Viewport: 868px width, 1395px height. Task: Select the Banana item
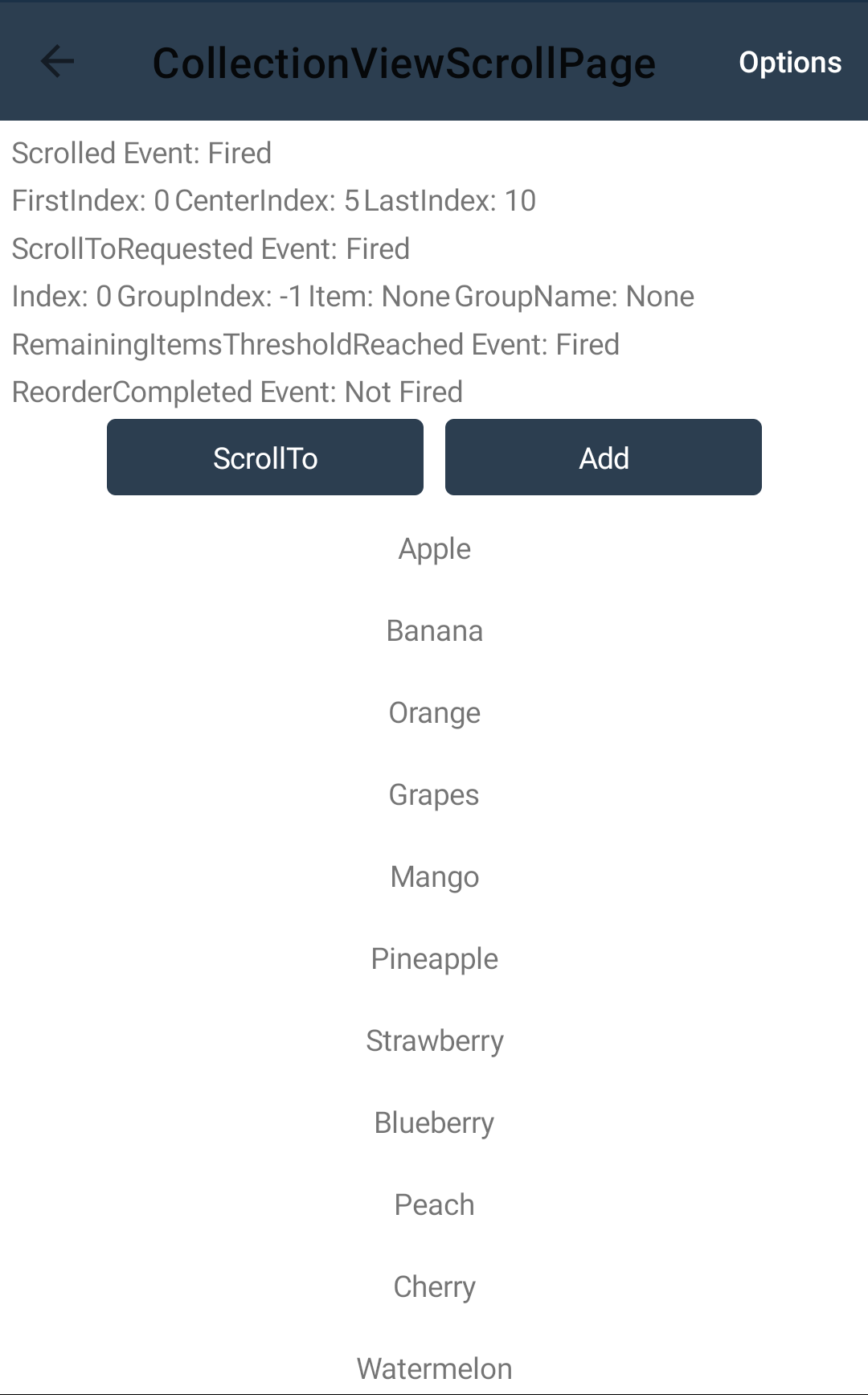[435, 631]
